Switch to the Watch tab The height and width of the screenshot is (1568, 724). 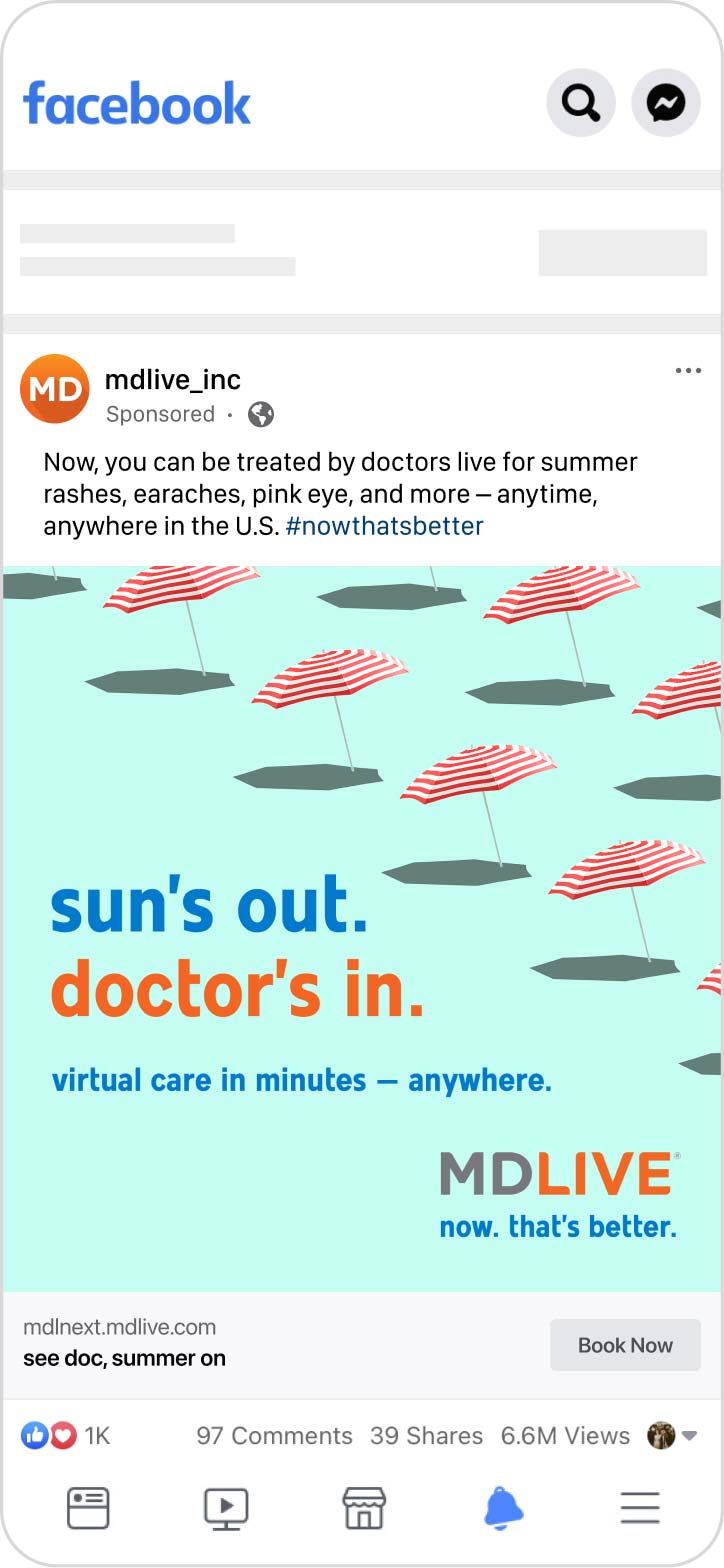[226, 1508]
